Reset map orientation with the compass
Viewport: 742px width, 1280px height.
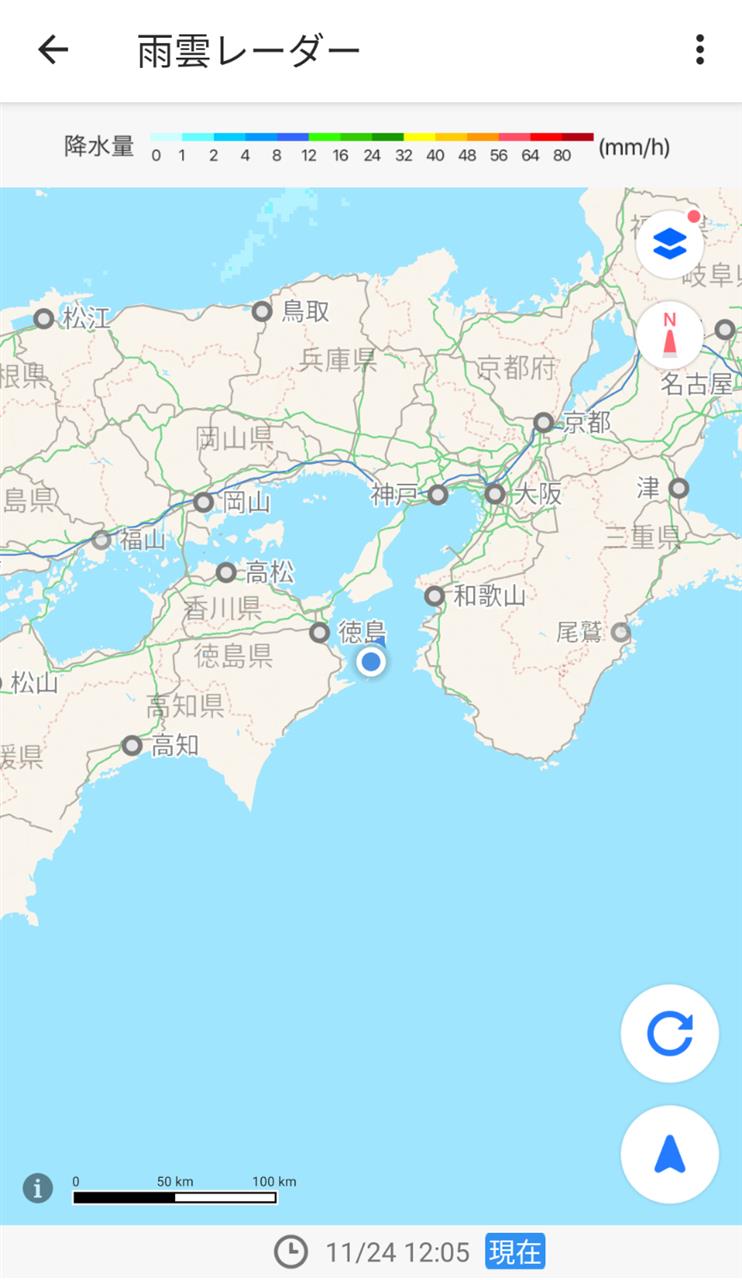[x=669, y=334]
